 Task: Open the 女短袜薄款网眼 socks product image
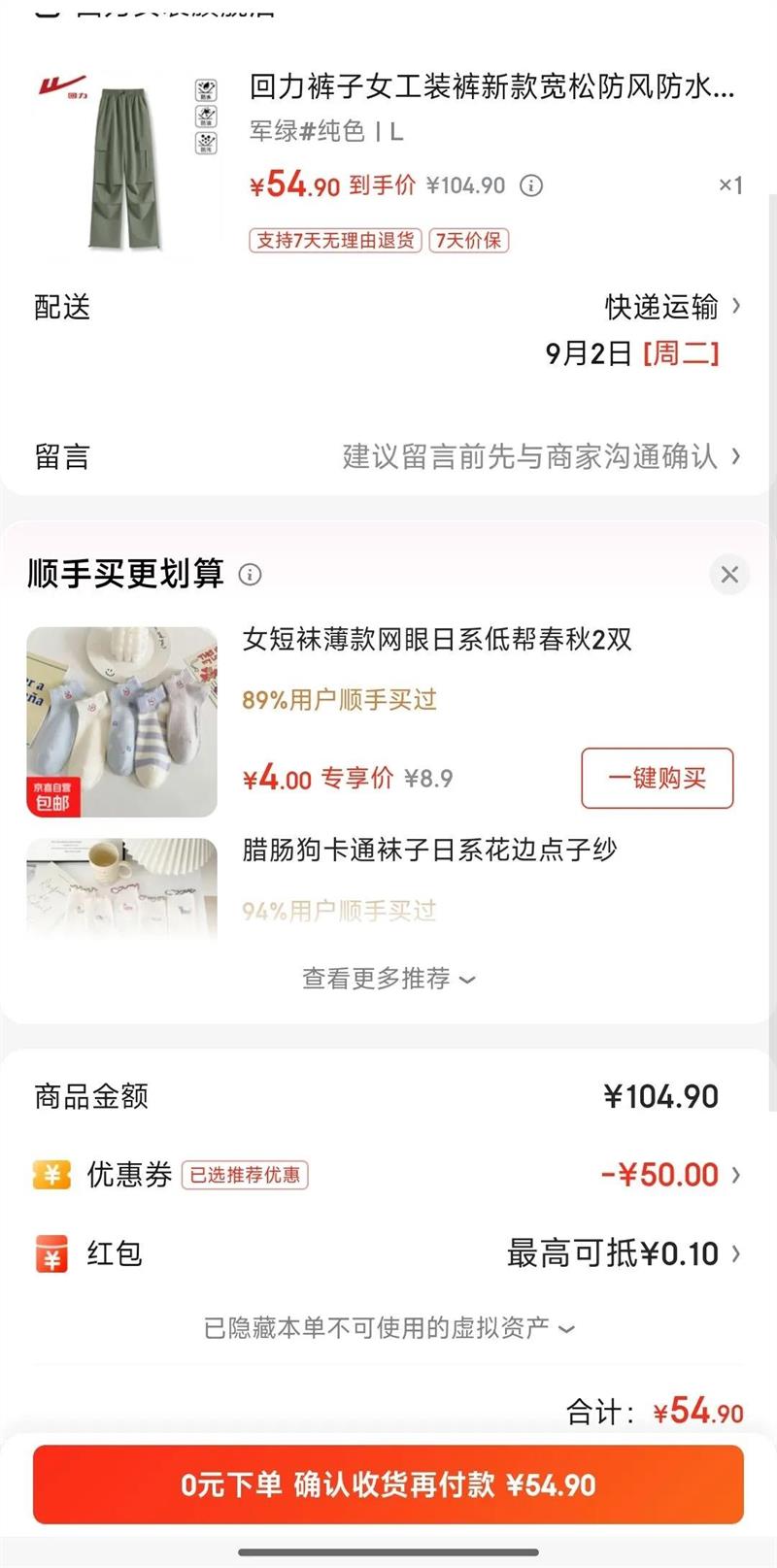pyautogui.click(x=122, y=721)
